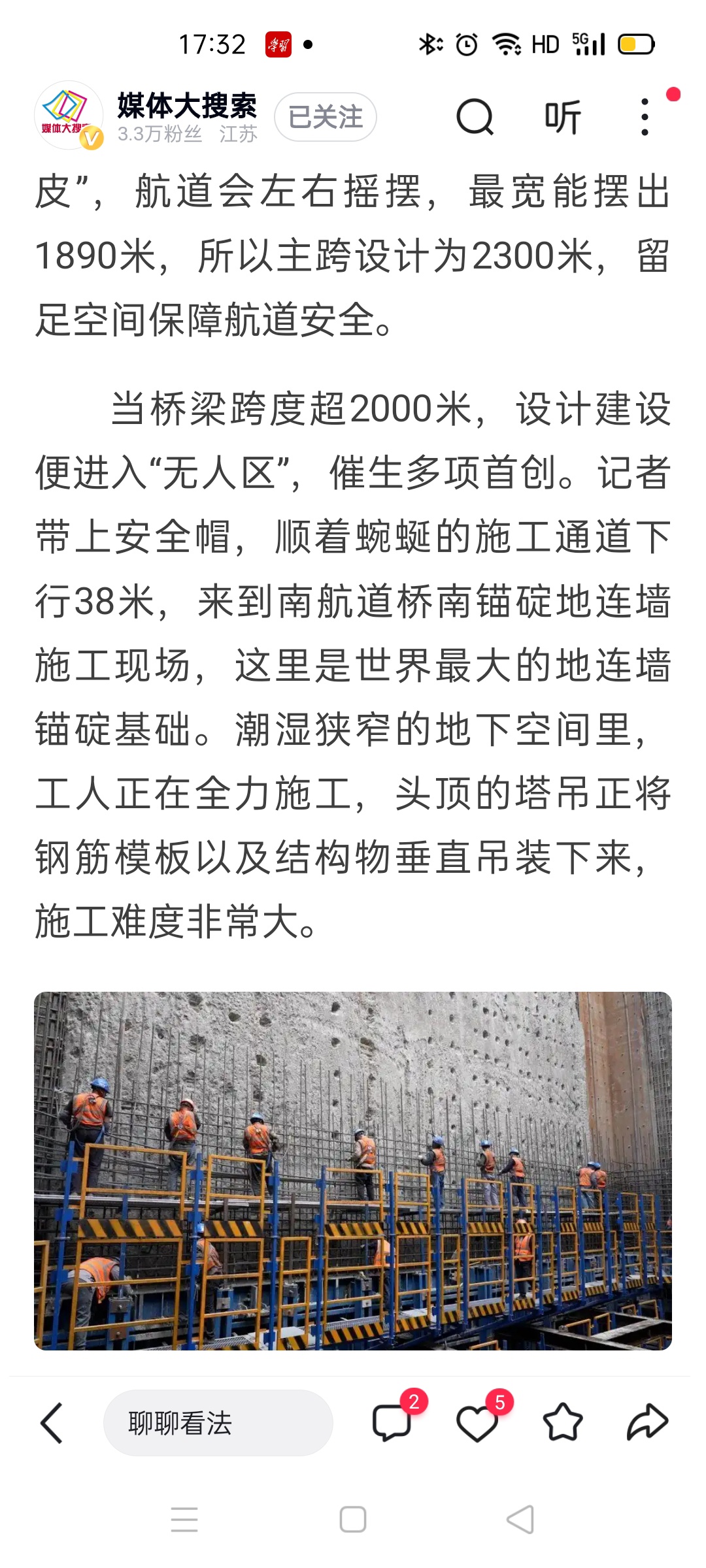Share this article using the arrow icon
Viewport: 706px width, 1568px height.
(x=647, y=1422)
